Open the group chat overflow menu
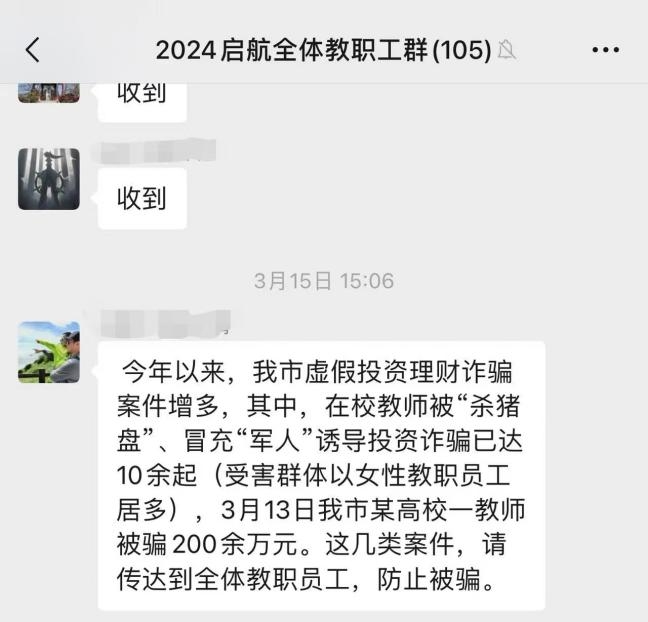Viewport: 648px width, 622px height. pos(605,50)
